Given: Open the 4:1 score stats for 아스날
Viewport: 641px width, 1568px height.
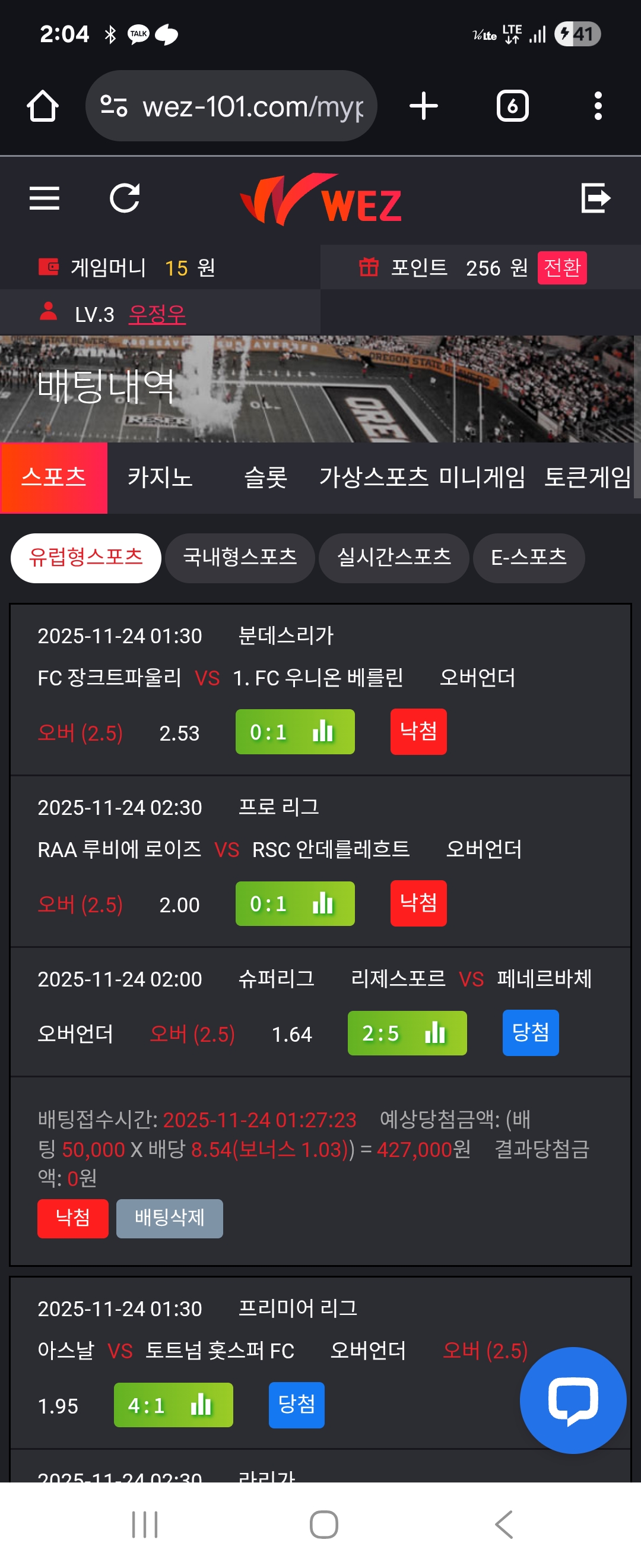Looking at the screenshot, I should pos(173,1405).
